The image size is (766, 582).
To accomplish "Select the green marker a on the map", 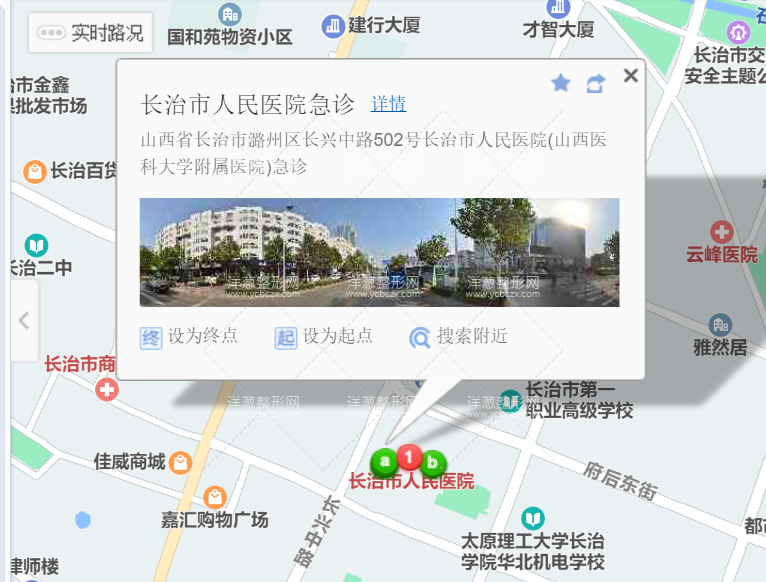I will (385, 462).
